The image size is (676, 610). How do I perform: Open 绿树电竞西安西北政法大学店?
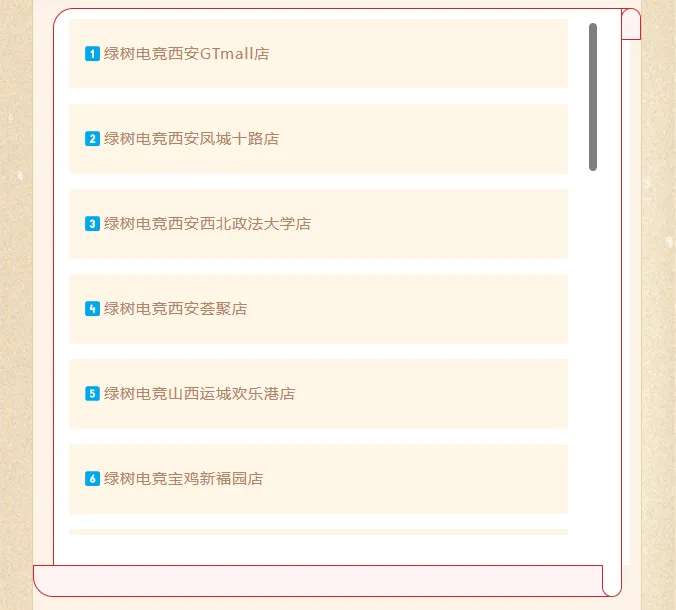[318, 224]
